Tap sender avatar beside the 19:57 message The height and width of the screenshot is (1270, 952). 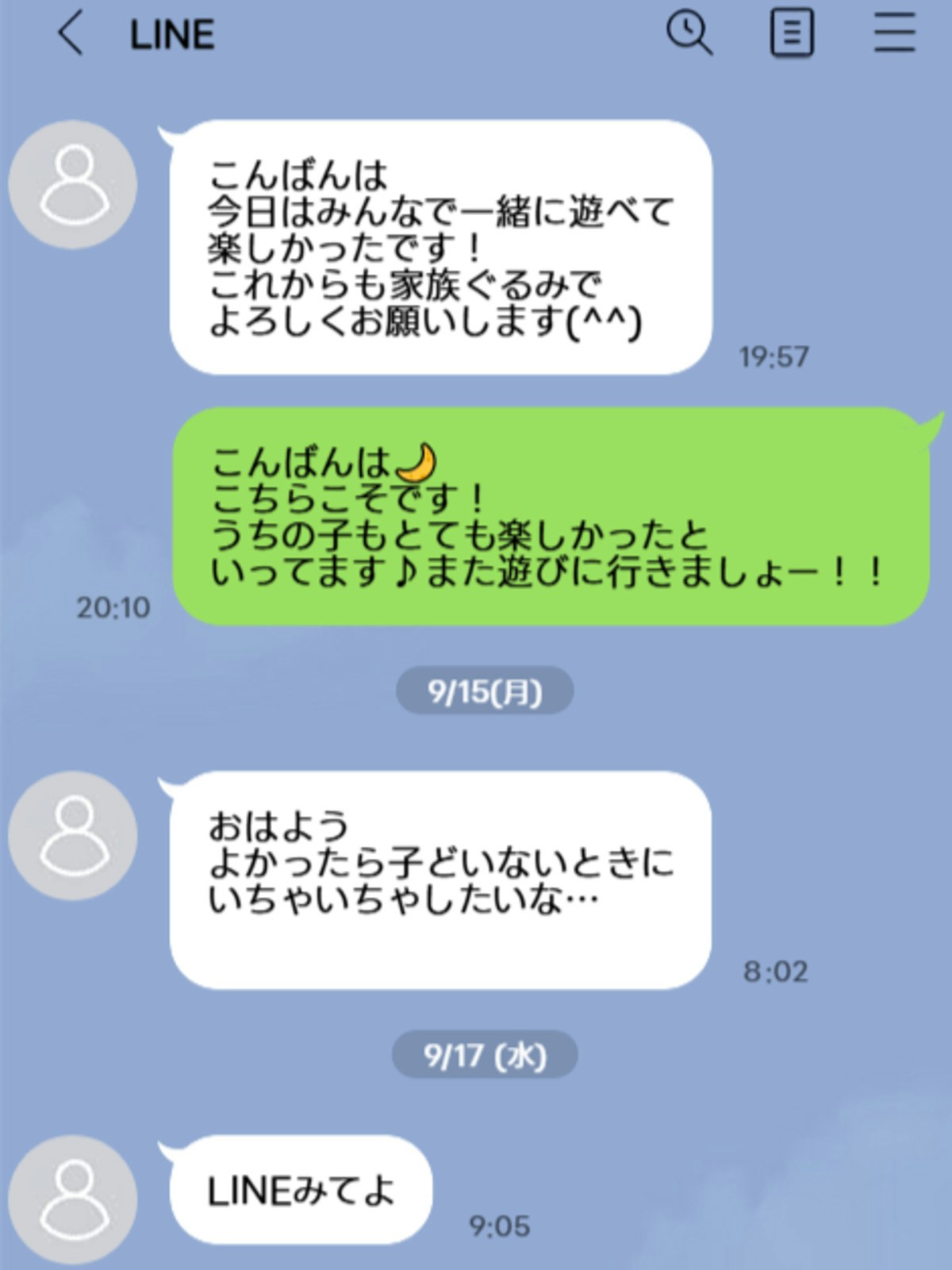73,184
